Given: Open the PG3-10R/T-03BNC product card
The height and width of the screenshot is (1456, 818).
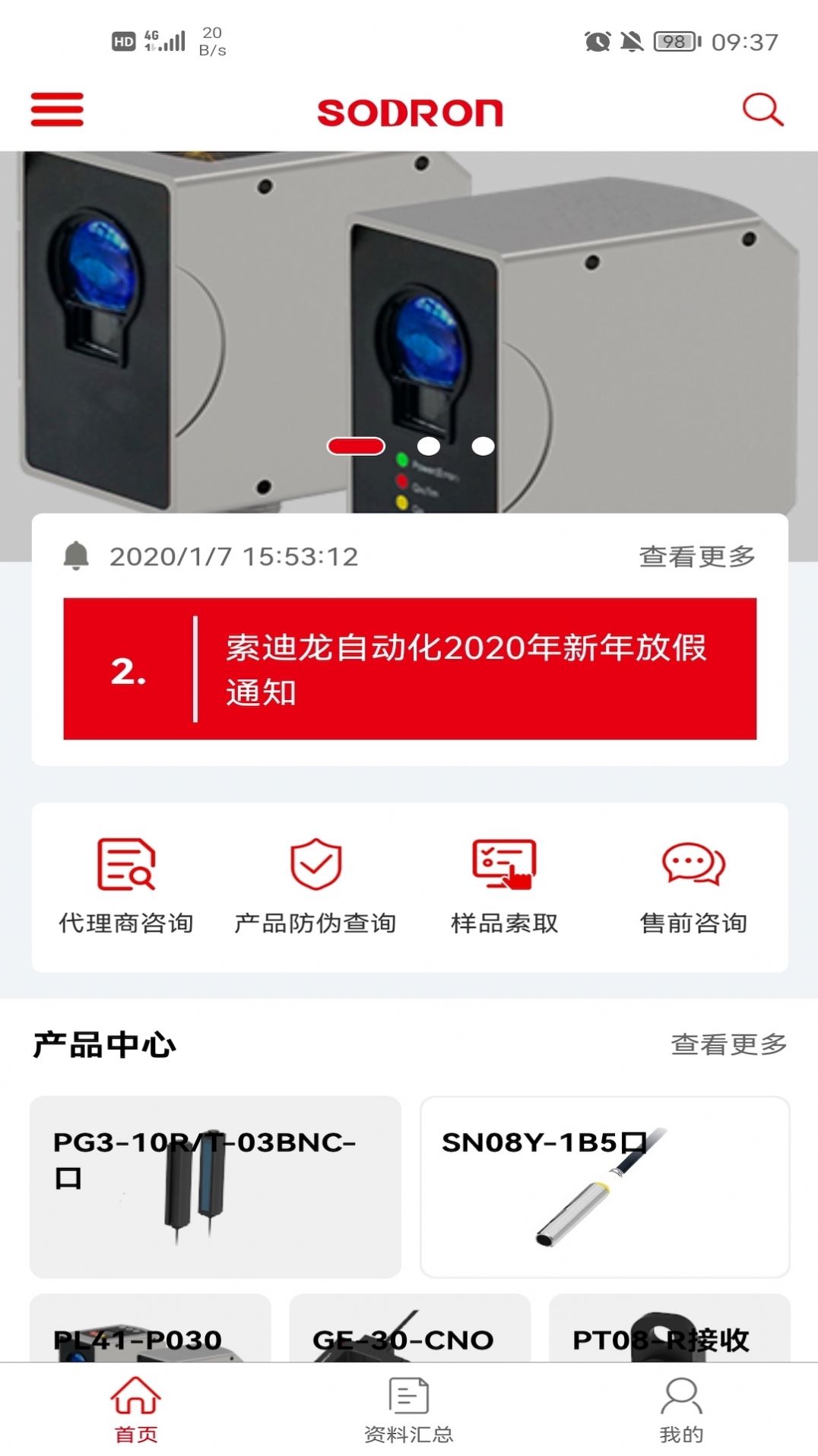Looking at the screenshot, I should (215, 1186).
